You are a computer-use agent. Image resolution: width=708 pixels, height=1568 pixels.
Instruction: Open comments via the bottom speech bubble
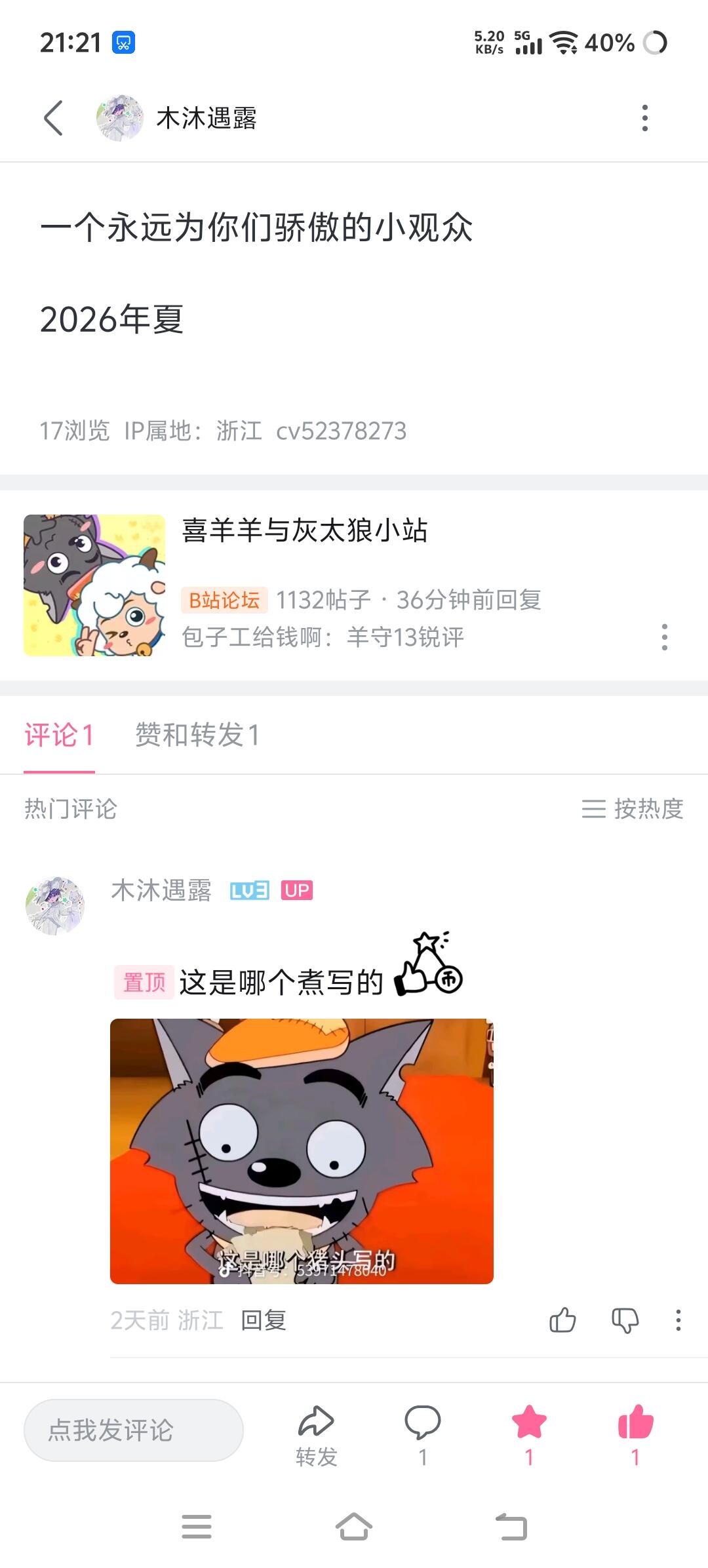pos(423,1436)
